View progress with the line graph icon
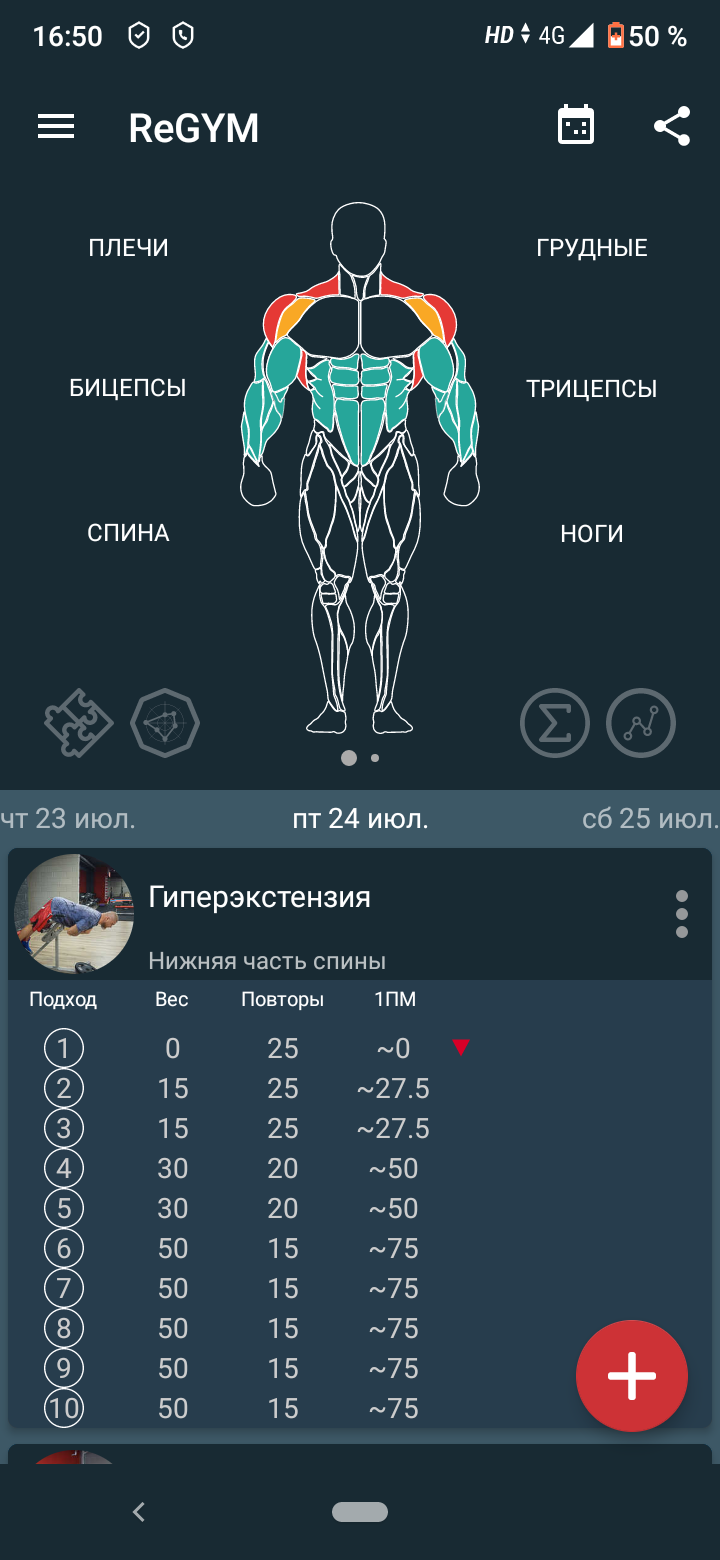The height and width of the screenshot is (1560, 720). coord(641,722)
